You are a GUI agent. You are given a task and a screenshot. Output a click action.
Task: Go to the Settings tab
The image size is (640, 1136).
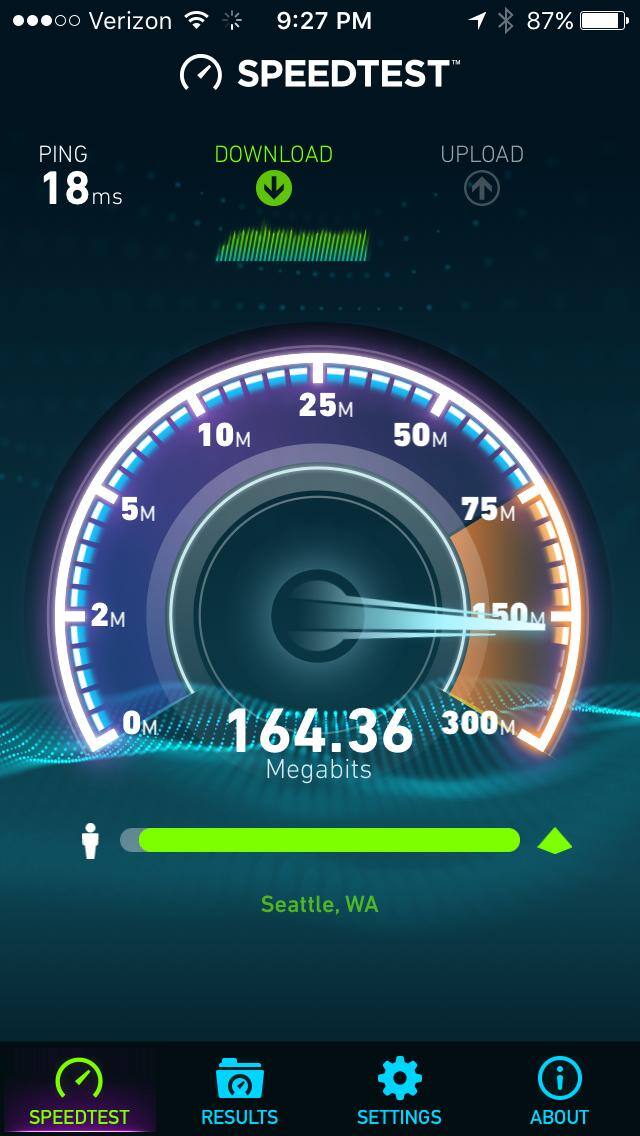coord(399,1090)
